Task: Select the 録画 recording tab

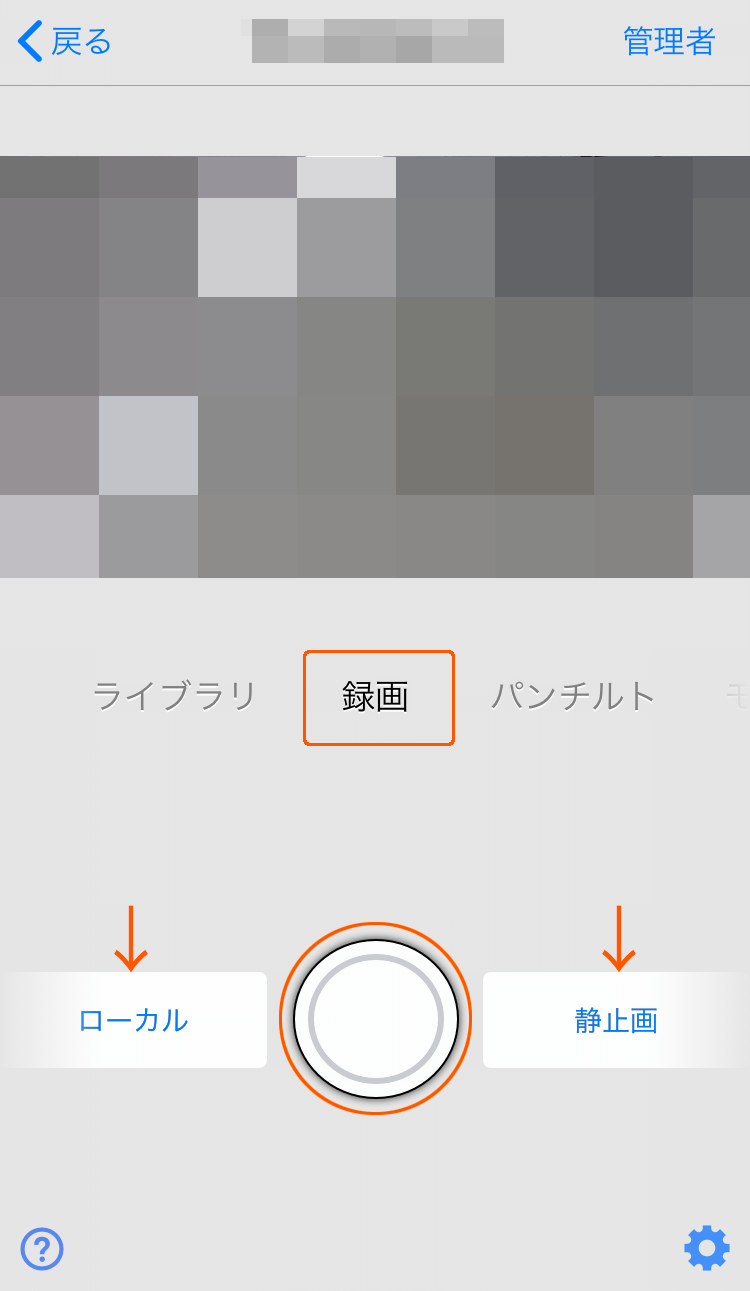Action: 378,697
